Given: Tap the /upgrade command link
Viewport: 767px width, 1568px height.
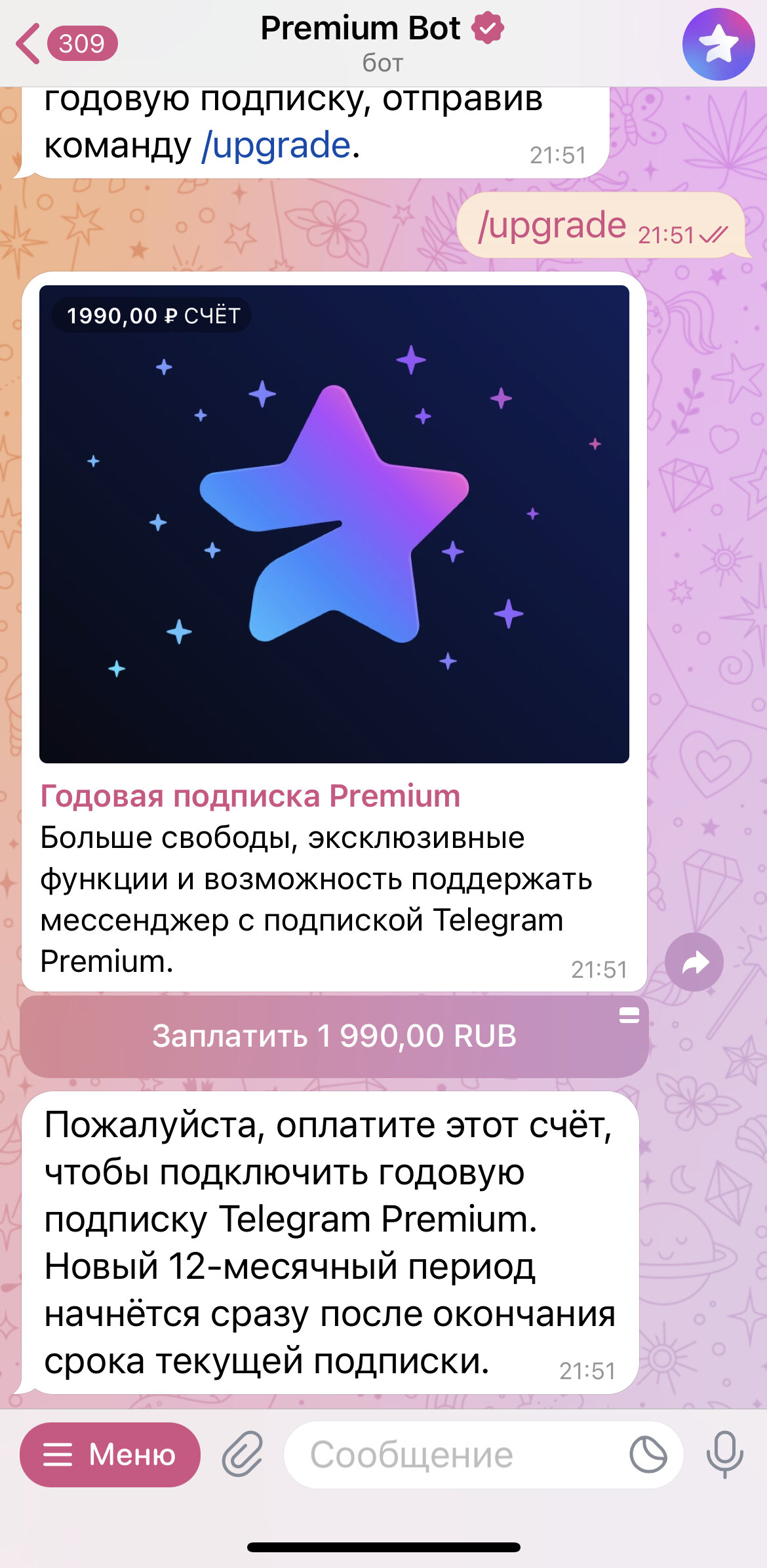Looking at the screenshot, I should pos(276,145).
